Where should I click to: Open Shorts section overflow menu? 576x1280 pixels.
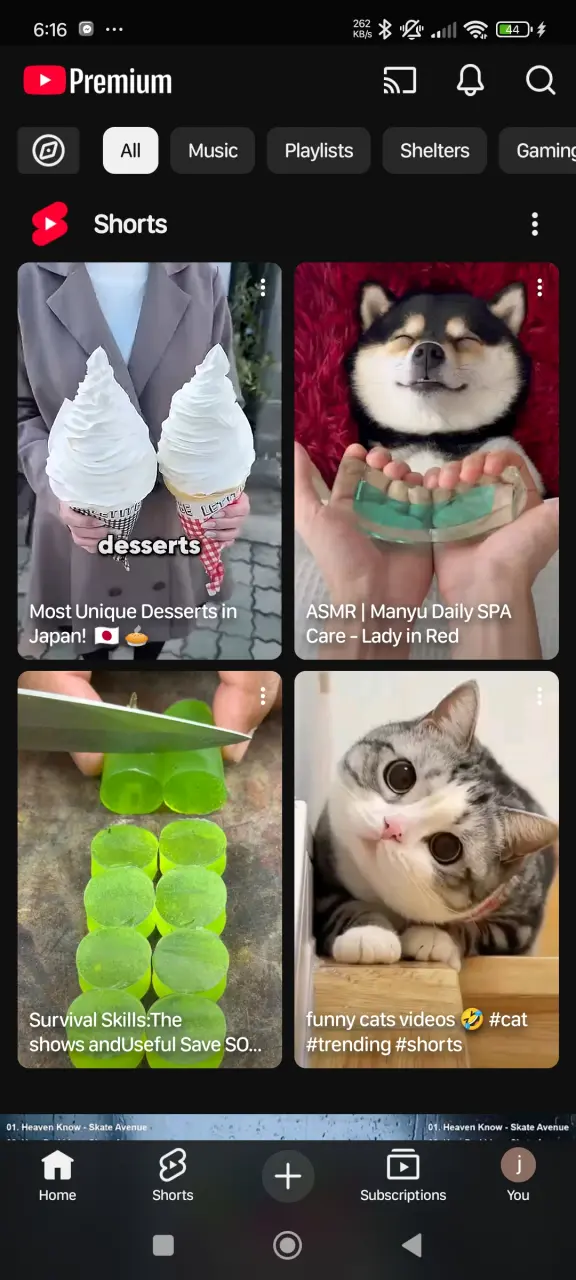[535, 224]
